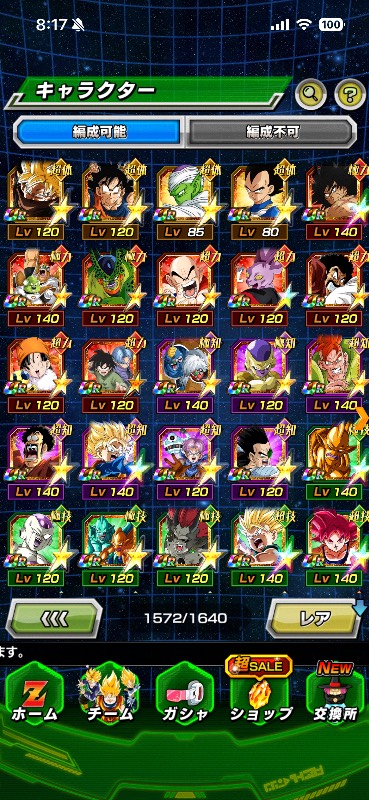Open the magnifying glass search icon
Viewport: 369px width, 800px height.
pos(311,93)
